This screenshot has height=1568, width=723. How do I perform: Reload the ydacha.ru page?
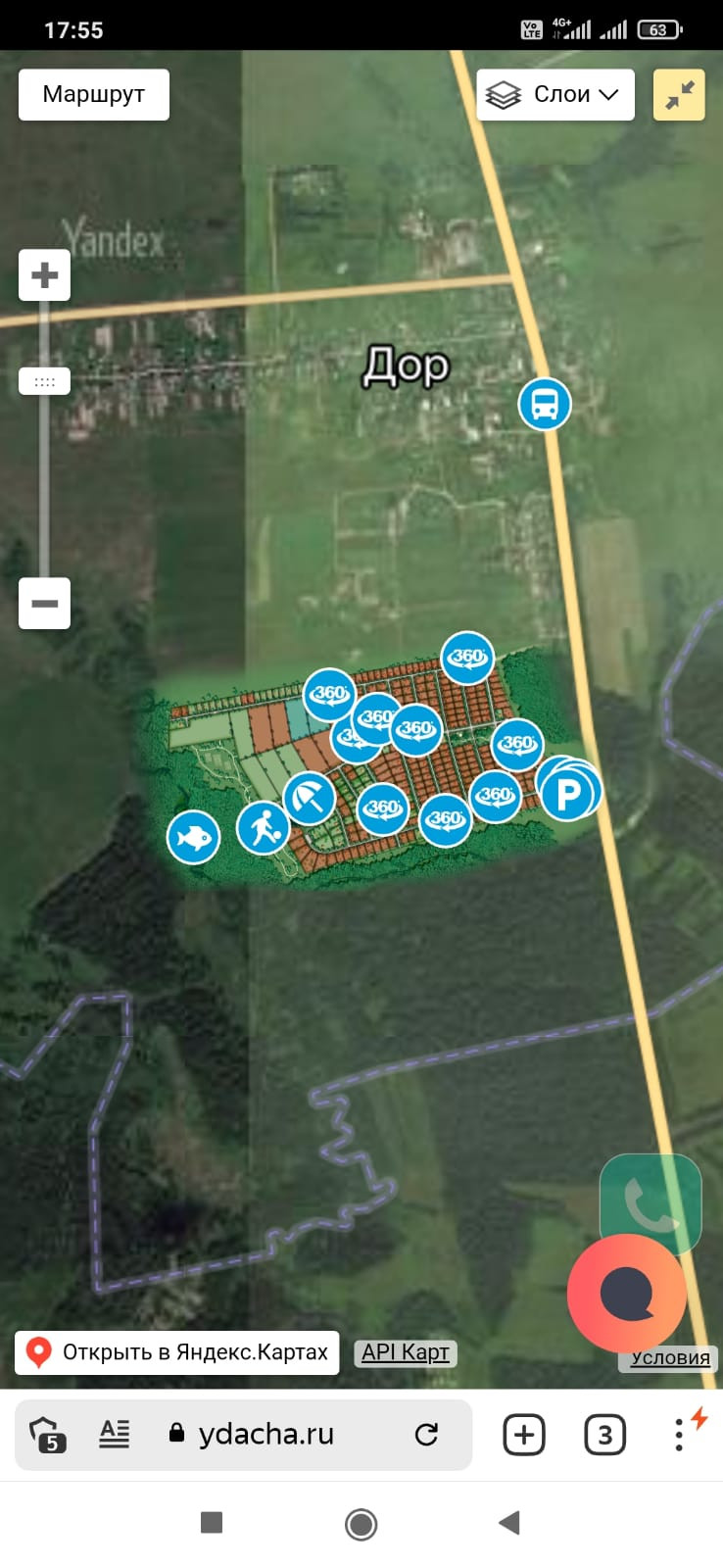click(x=426, y=1435)
